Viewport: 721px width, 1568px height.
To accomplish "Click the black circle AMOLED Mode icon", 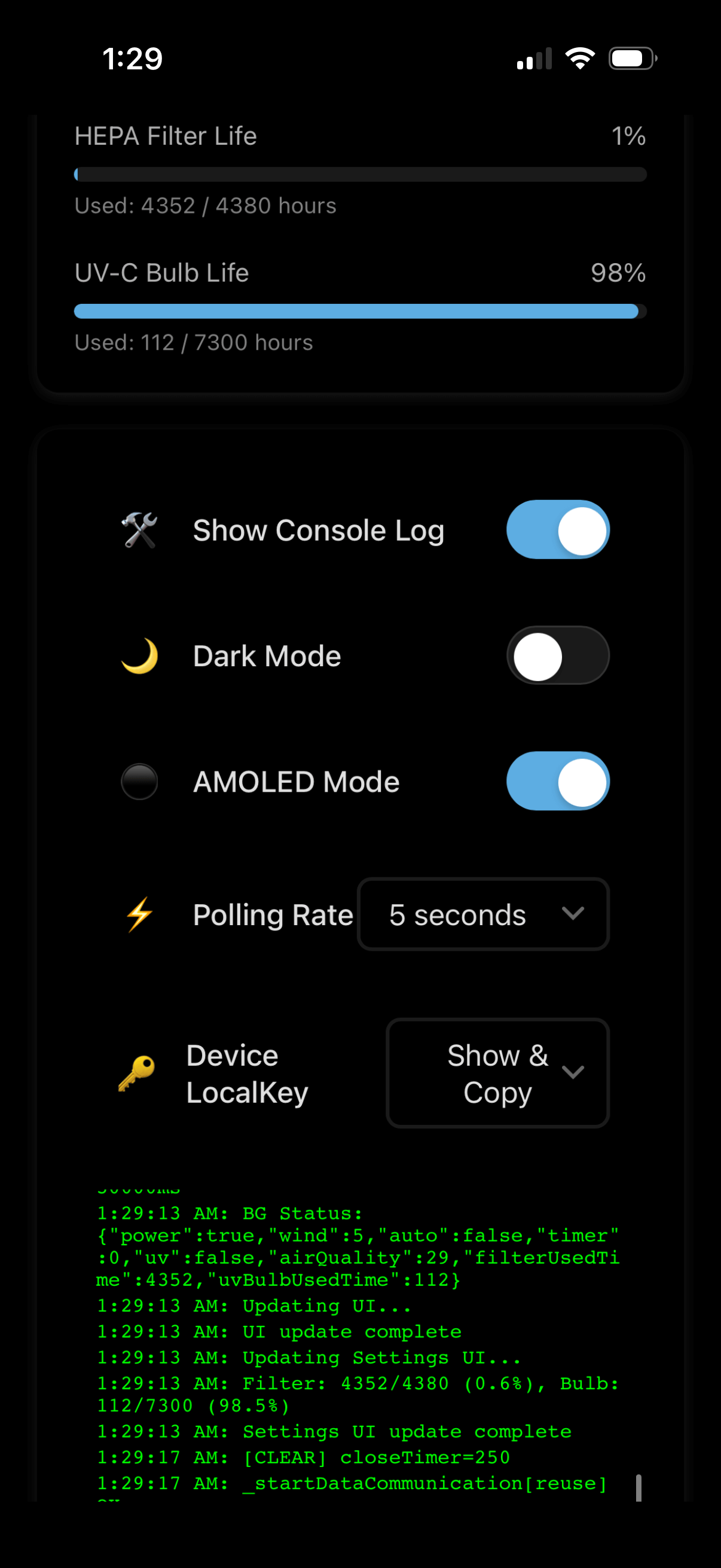I will (x=139, y=781).
